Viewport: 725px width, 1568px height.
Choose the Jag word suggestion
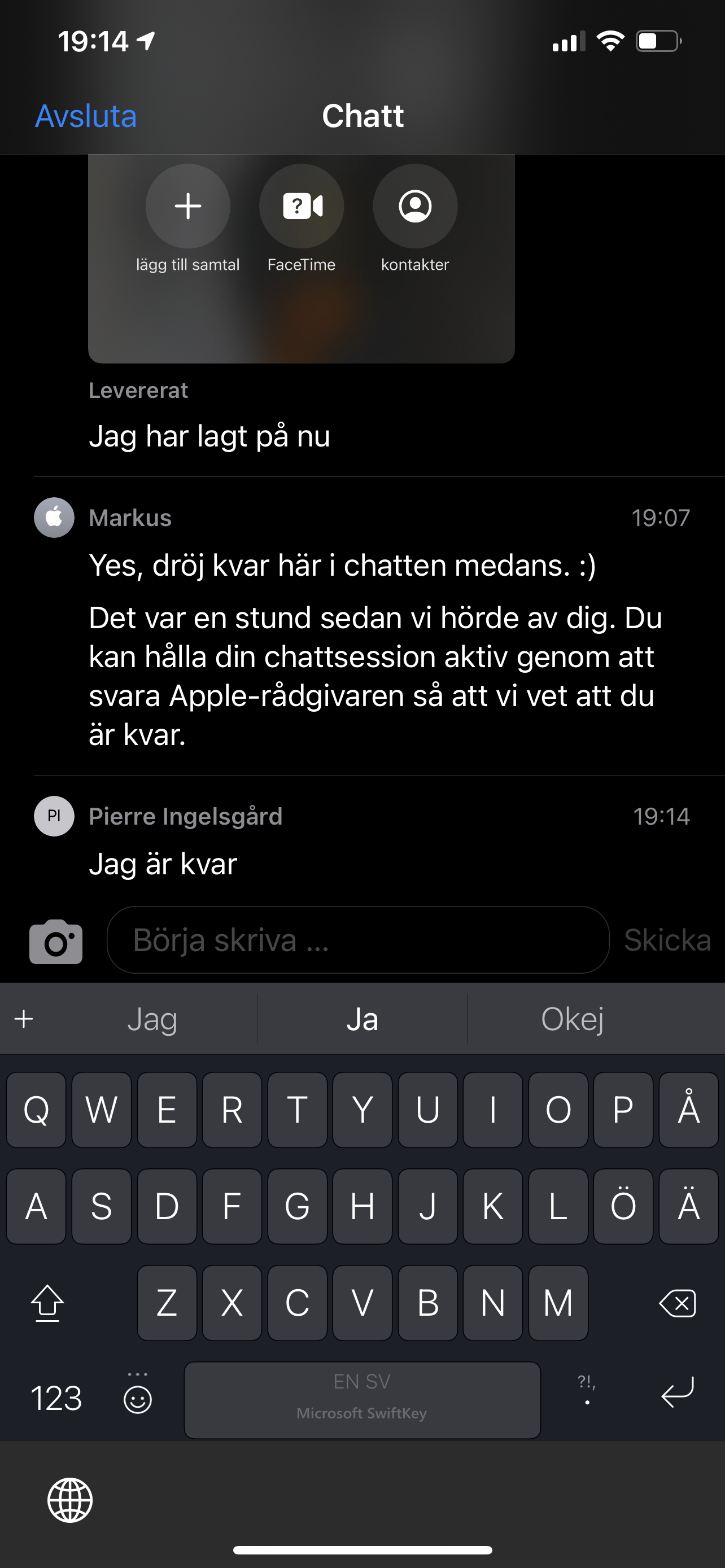pyautogui.click(x=152, y=1019)
